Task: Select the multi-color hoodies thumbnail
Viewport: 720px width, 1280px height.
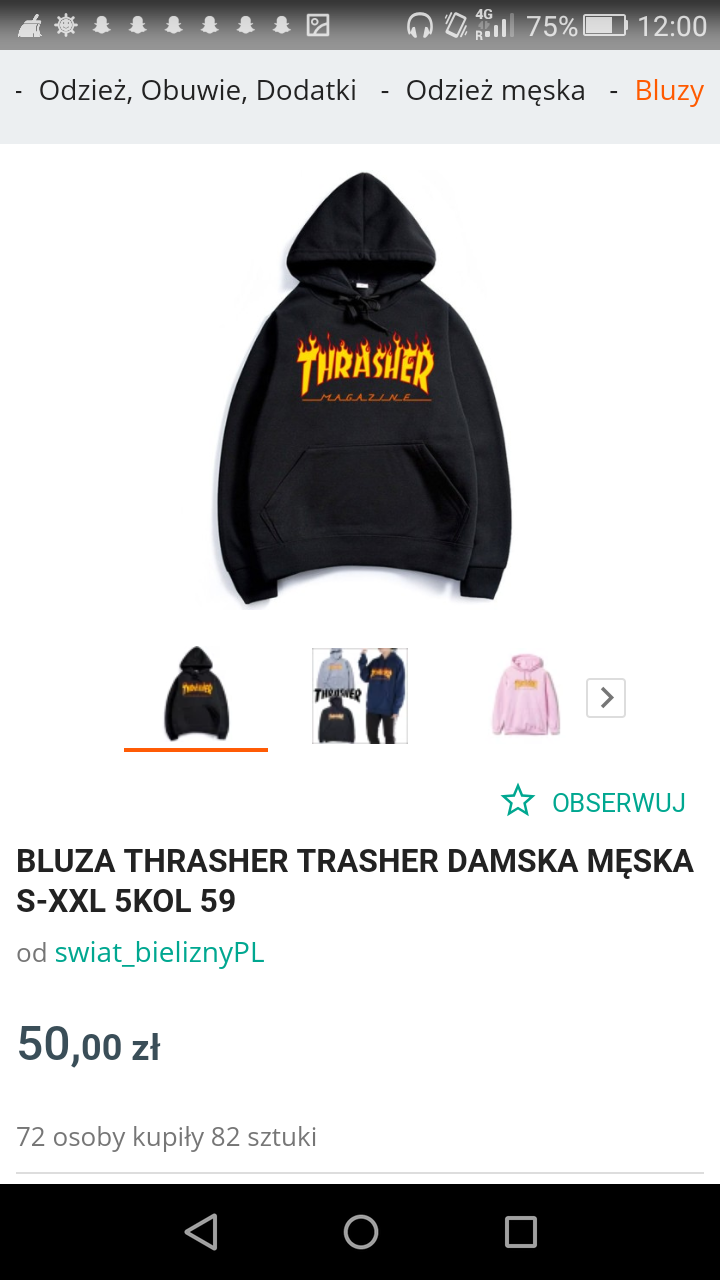Action: coord(360,695)
